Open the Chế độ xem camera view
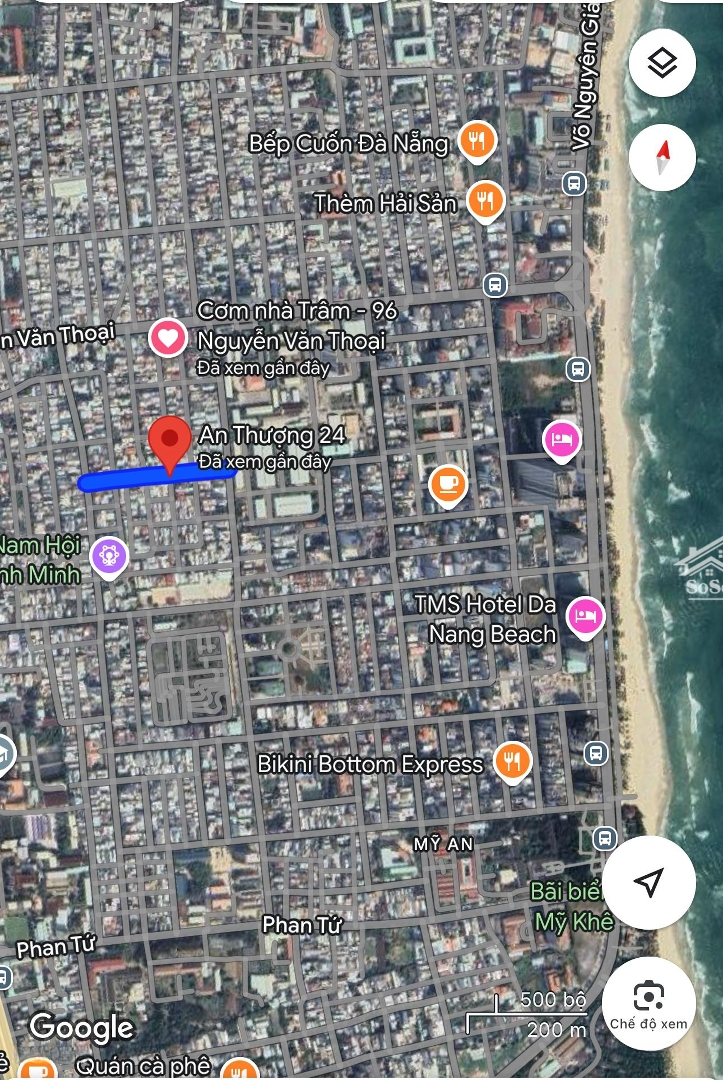This screenshot has height=1080, width=723. point(649,1003)
